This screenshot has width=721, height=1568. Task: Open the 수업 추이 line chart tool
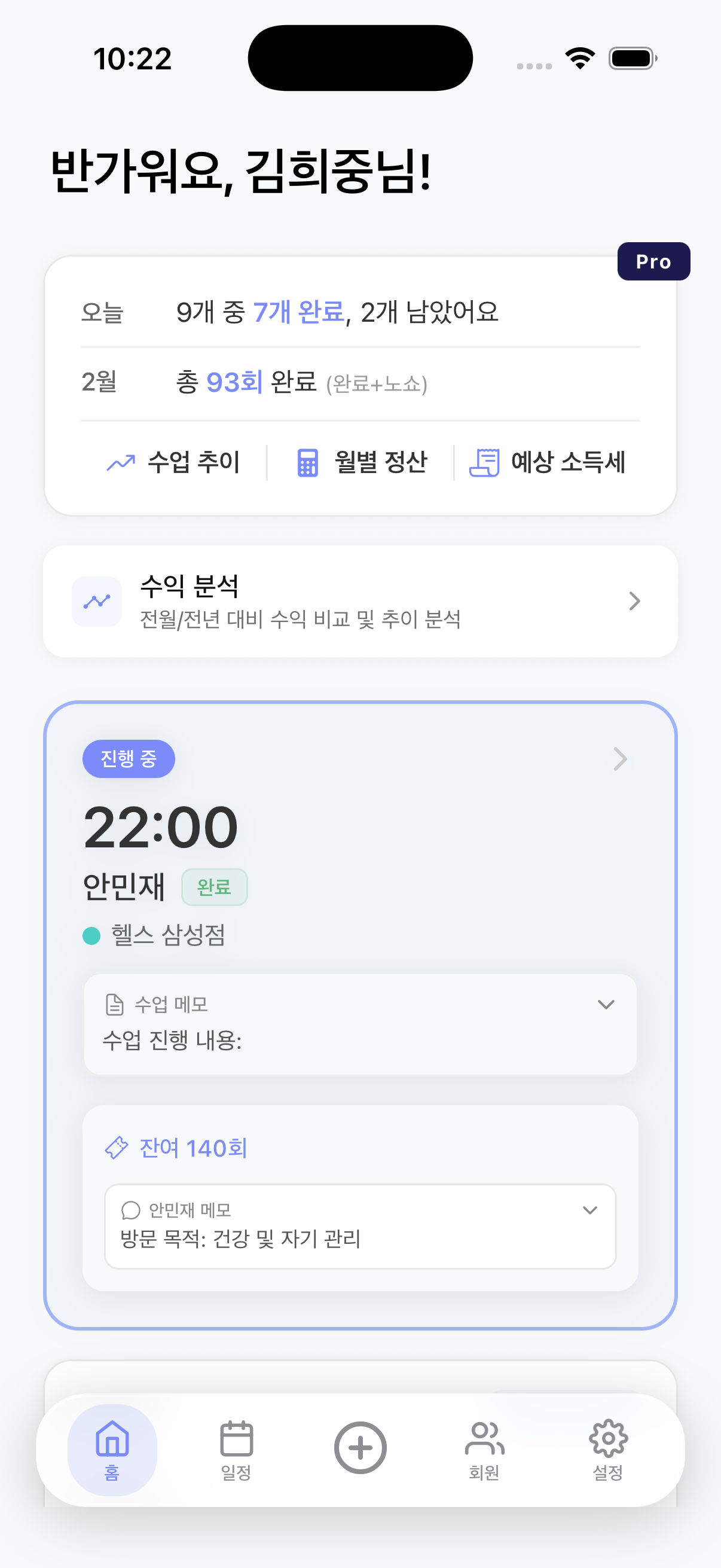click(x=175, y=463)
